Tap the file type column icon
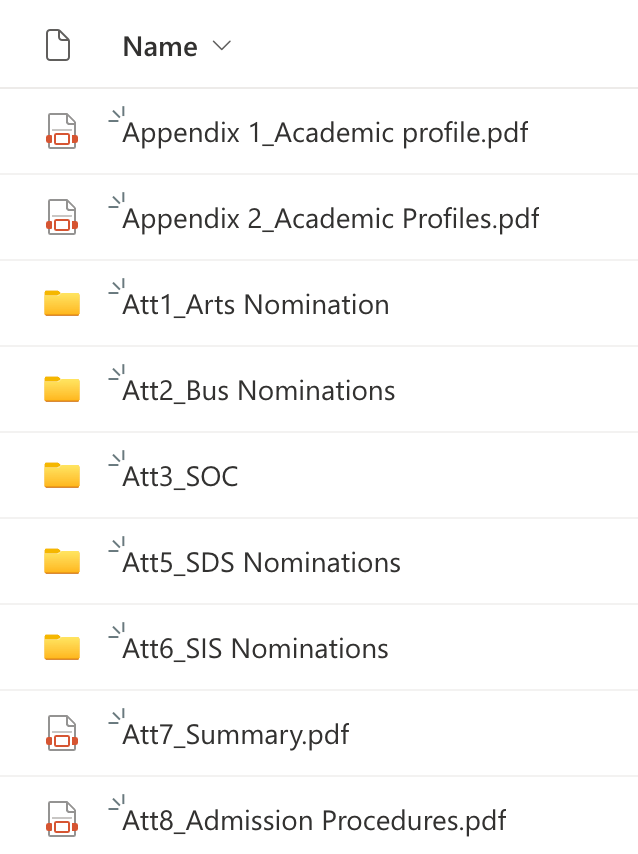Viewport: 638px width, 854px height. click(59, 46)
